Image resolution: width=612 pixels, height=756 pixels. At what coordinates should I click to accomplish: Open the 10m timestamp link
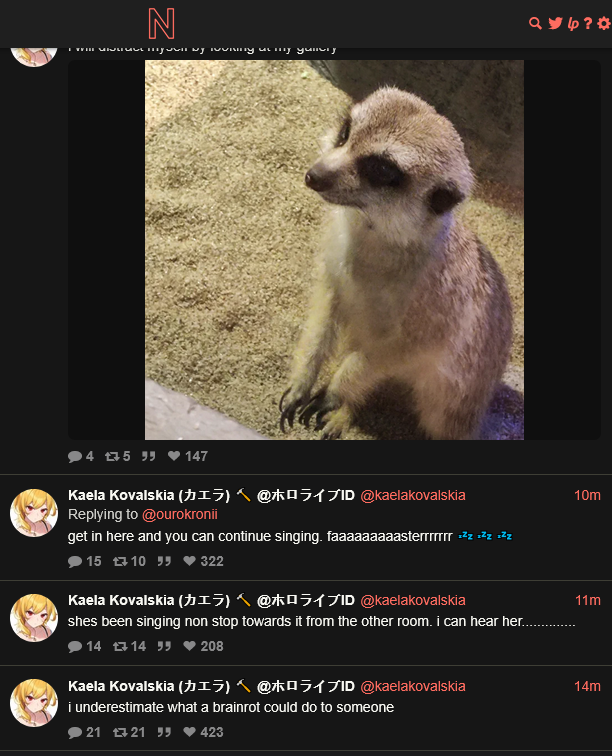click(587, 495)
